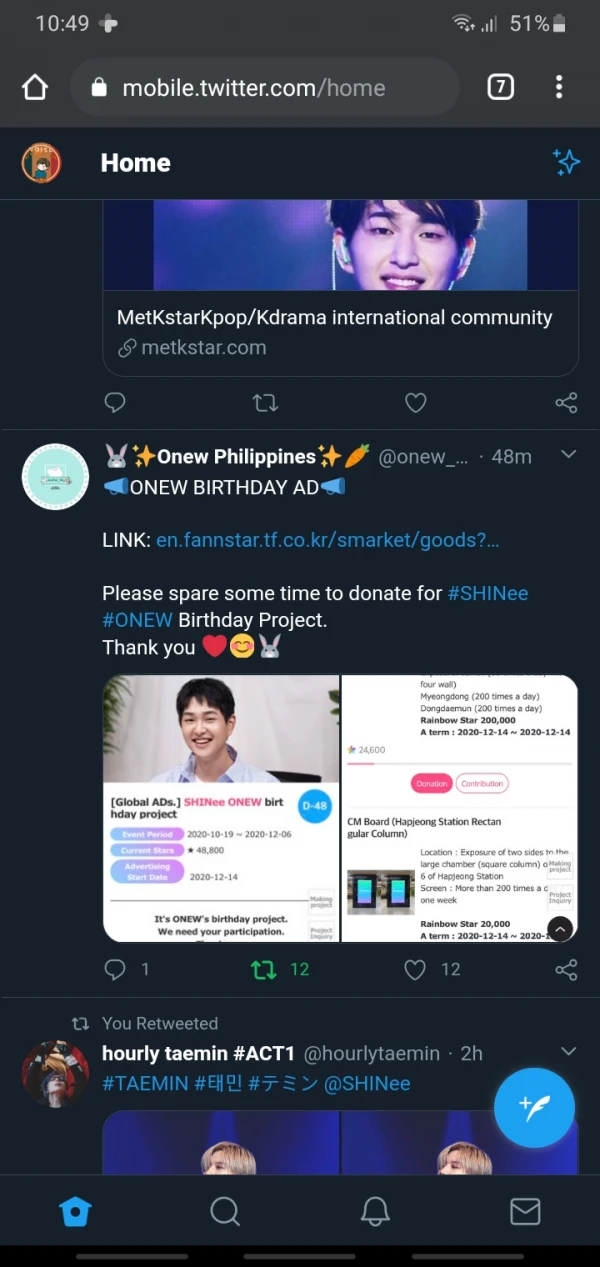Reply to the ONEW BIRTHDAY AD tweet
This screenshot has height=1267, width=600.
(116, 969)
